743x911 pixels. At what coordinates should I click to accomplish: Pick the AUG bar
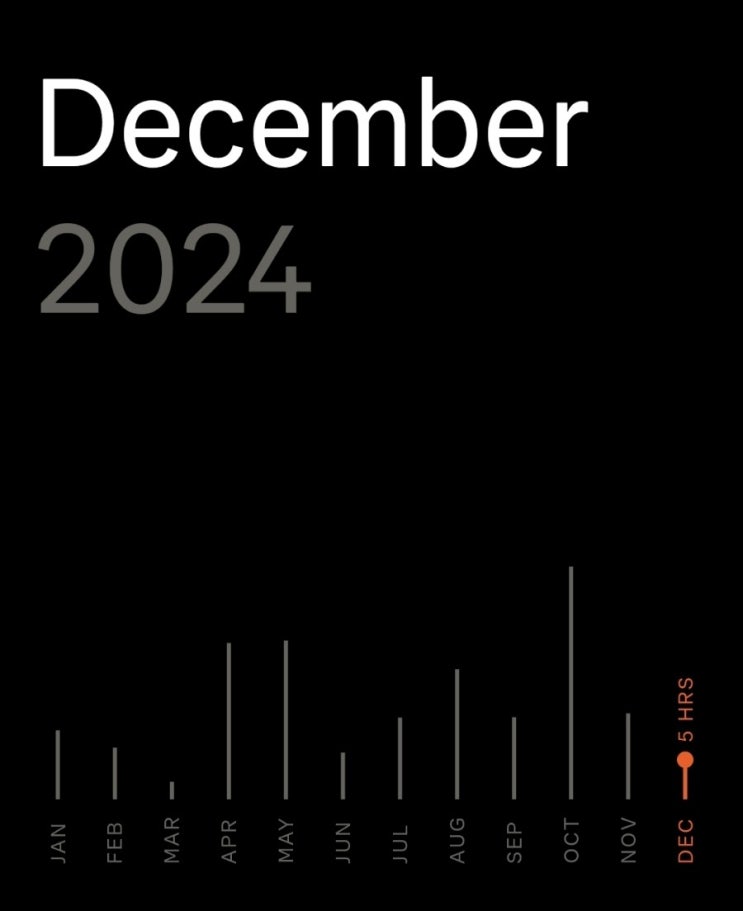[x=457, y=734]
